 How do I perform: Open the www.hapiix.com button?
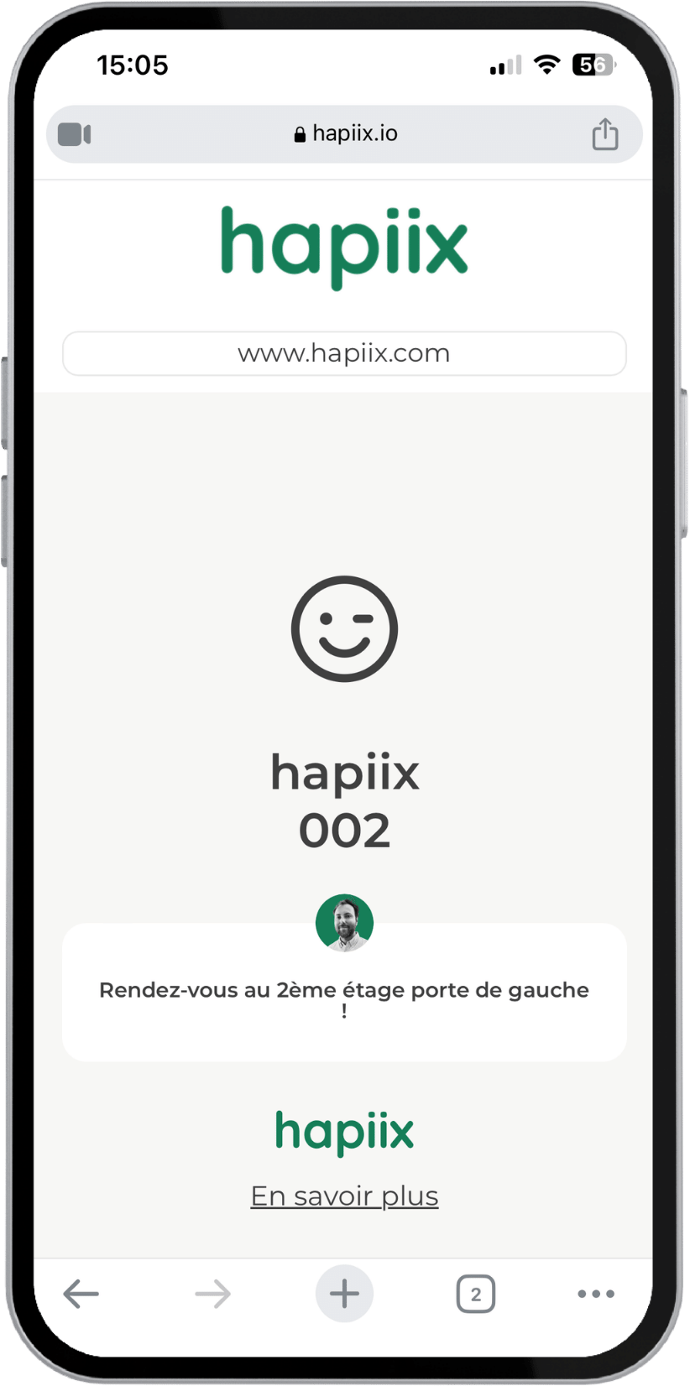point(344,353)
